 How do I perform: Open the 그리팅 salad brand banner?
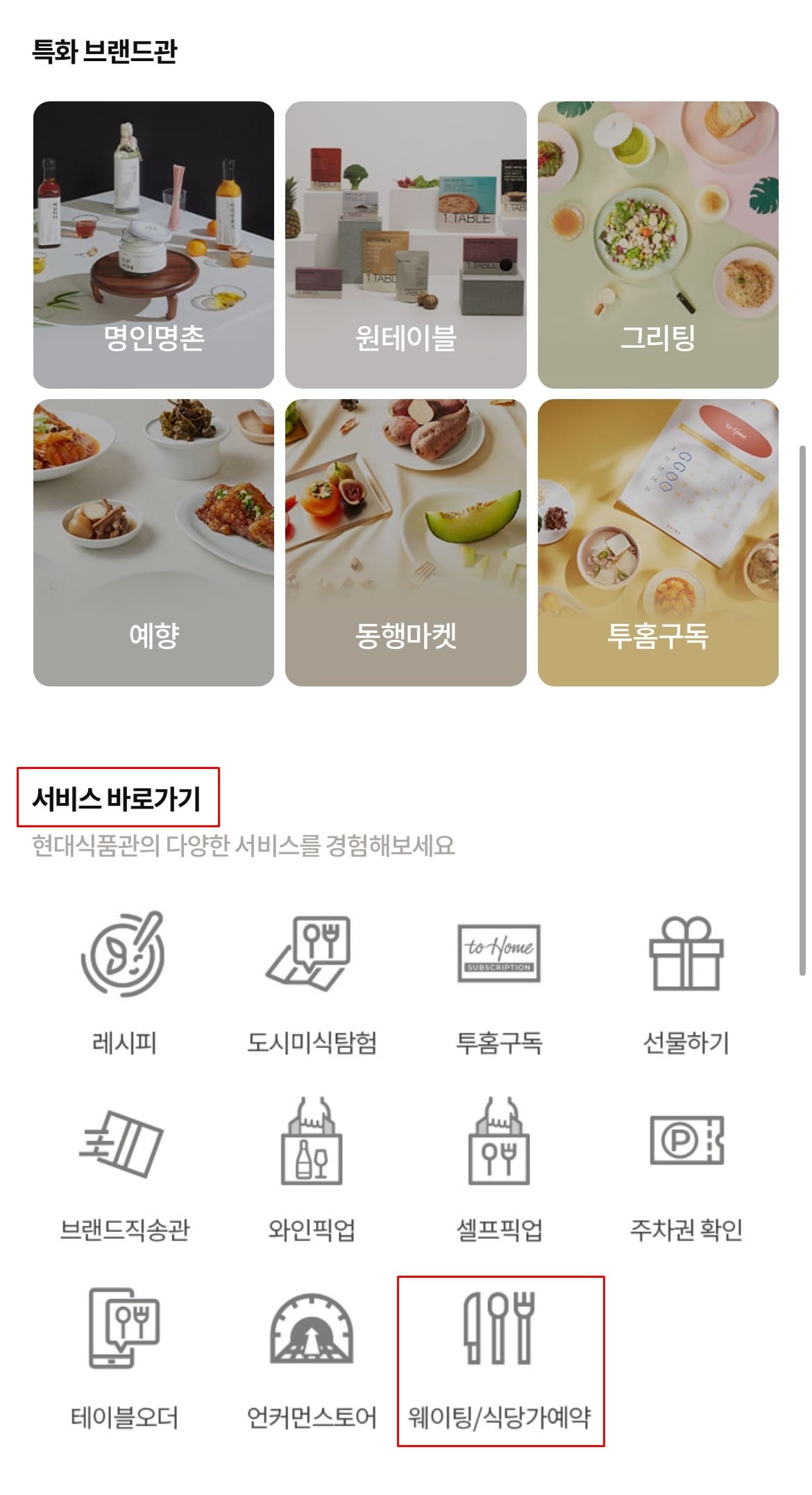[x=658, y=243]
